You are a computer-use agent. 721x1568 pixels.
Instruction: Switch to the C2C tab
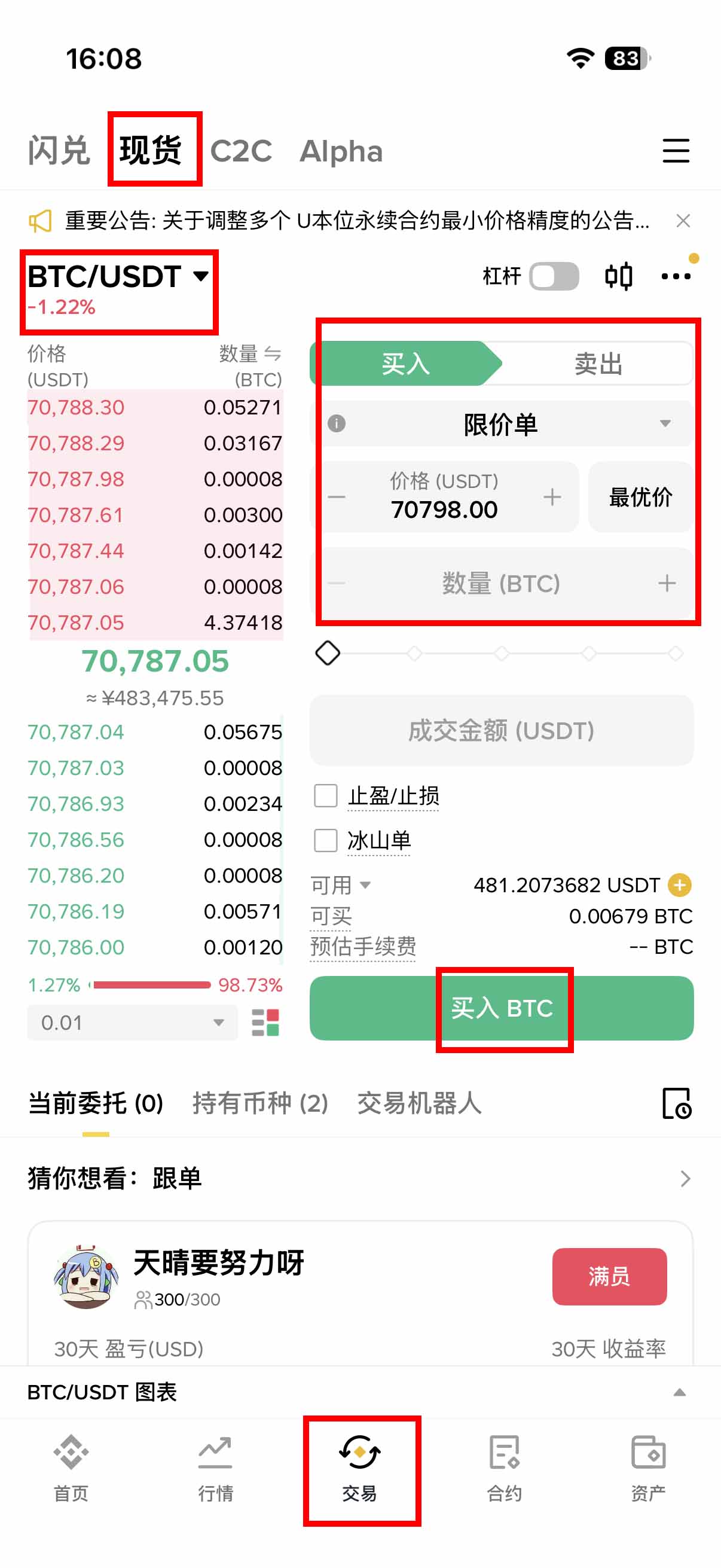(241, 150)
